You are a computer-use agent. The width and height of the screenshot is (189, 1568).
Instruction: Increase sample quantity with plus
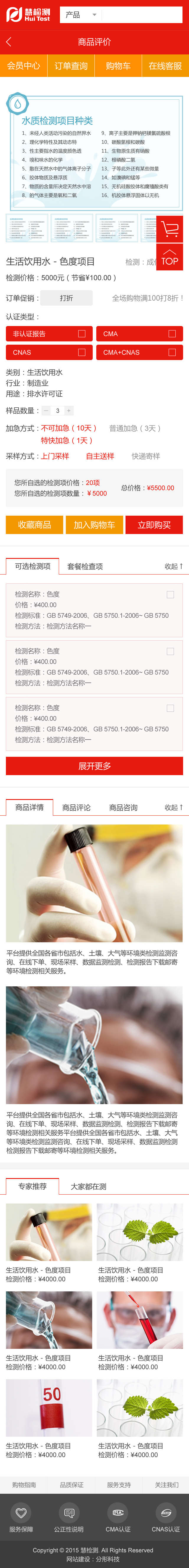69,411
